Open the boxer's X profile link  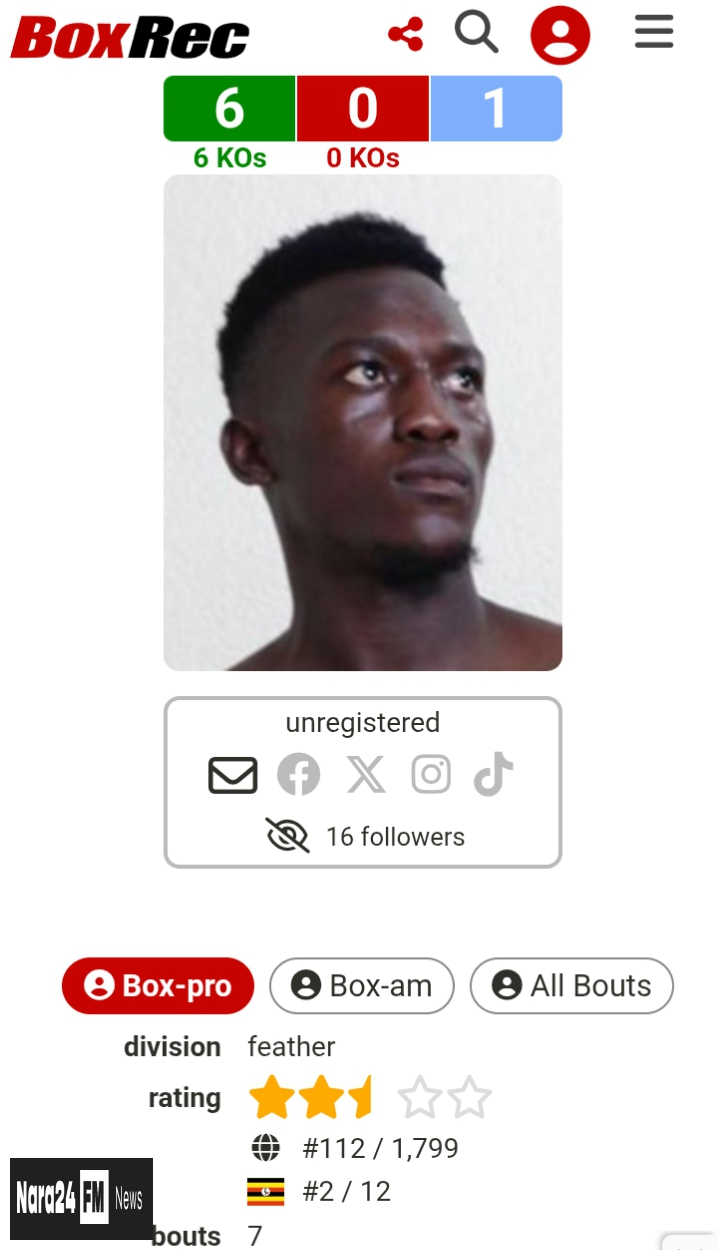click(x=366, y=775)
